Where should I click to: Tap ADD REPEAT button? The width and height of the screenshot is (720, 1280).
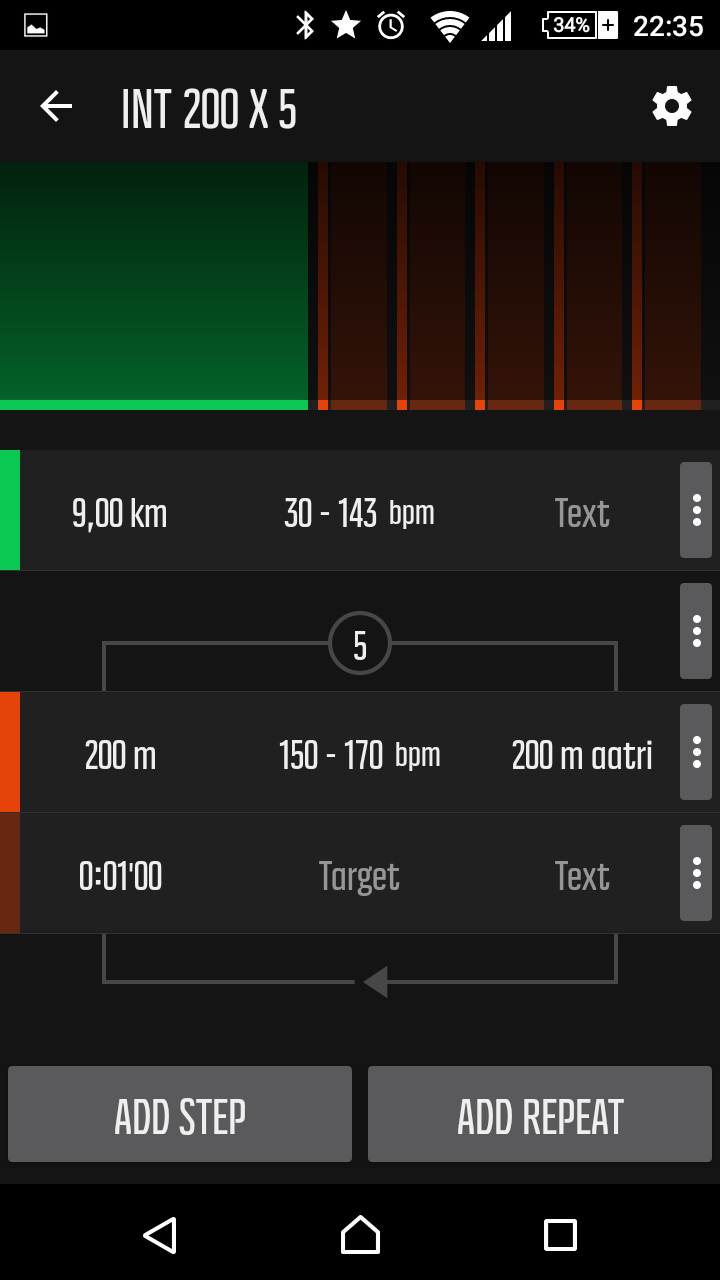(540, 1115)
